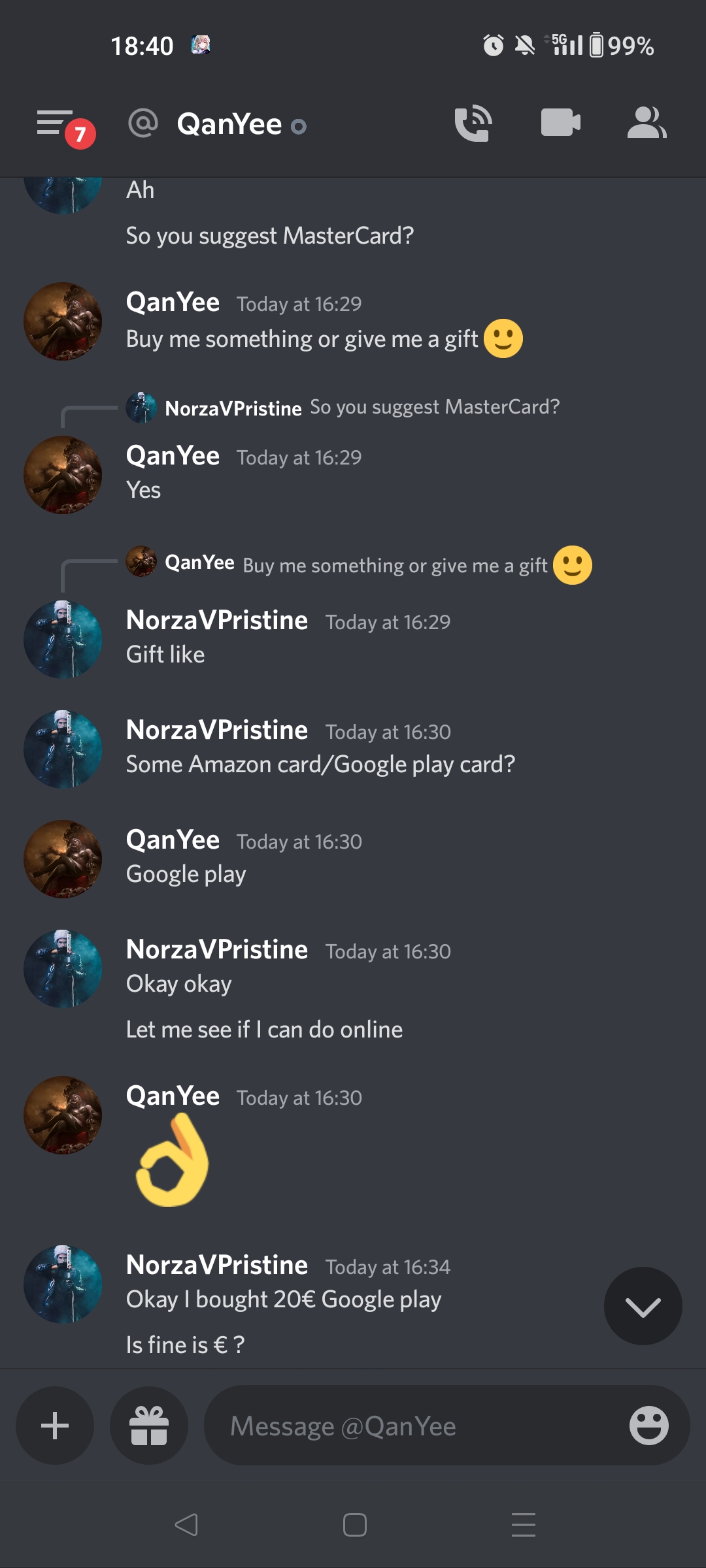Image resolution: width=706 pixels, height=1568 pixels.
Task: Jump to the latest messages arrow
Action: [x=643, y=1306]
